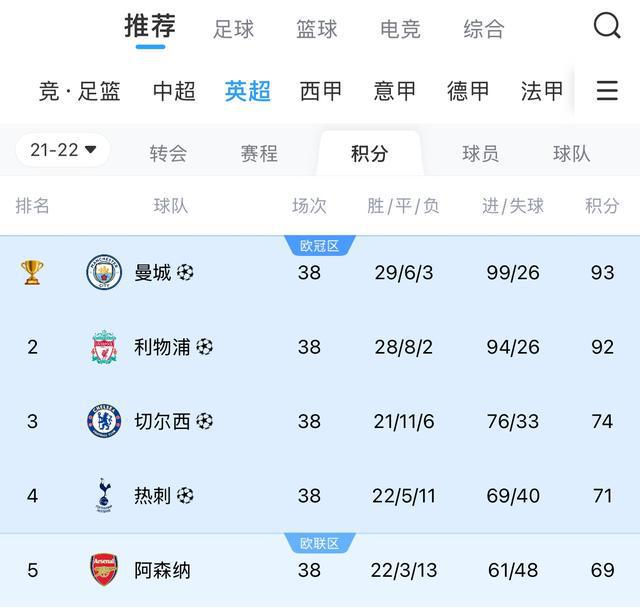
Task: Switch to the 转会 sub-tab
Action: [168, 153]
